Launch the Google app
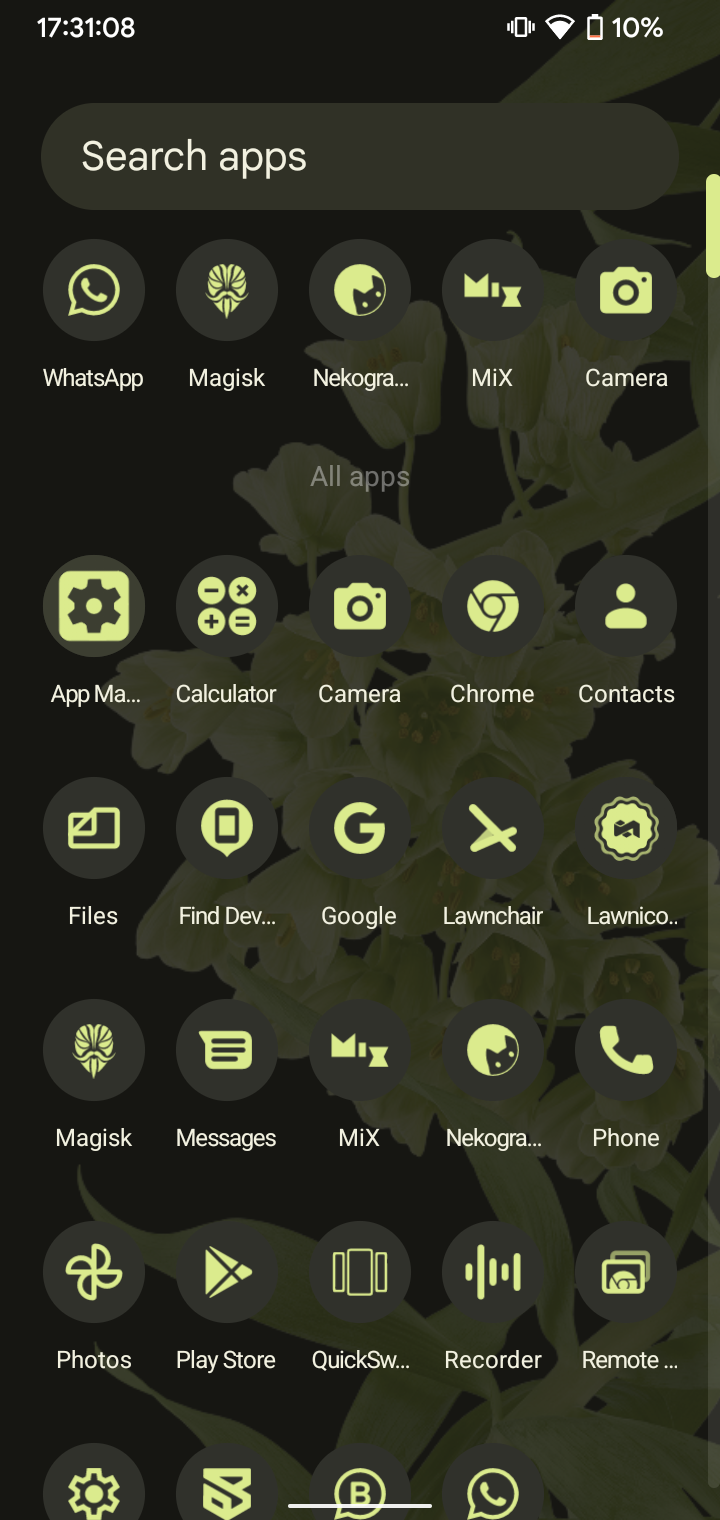The width and height of the screenshot is (720, 1520). [360, 828]
